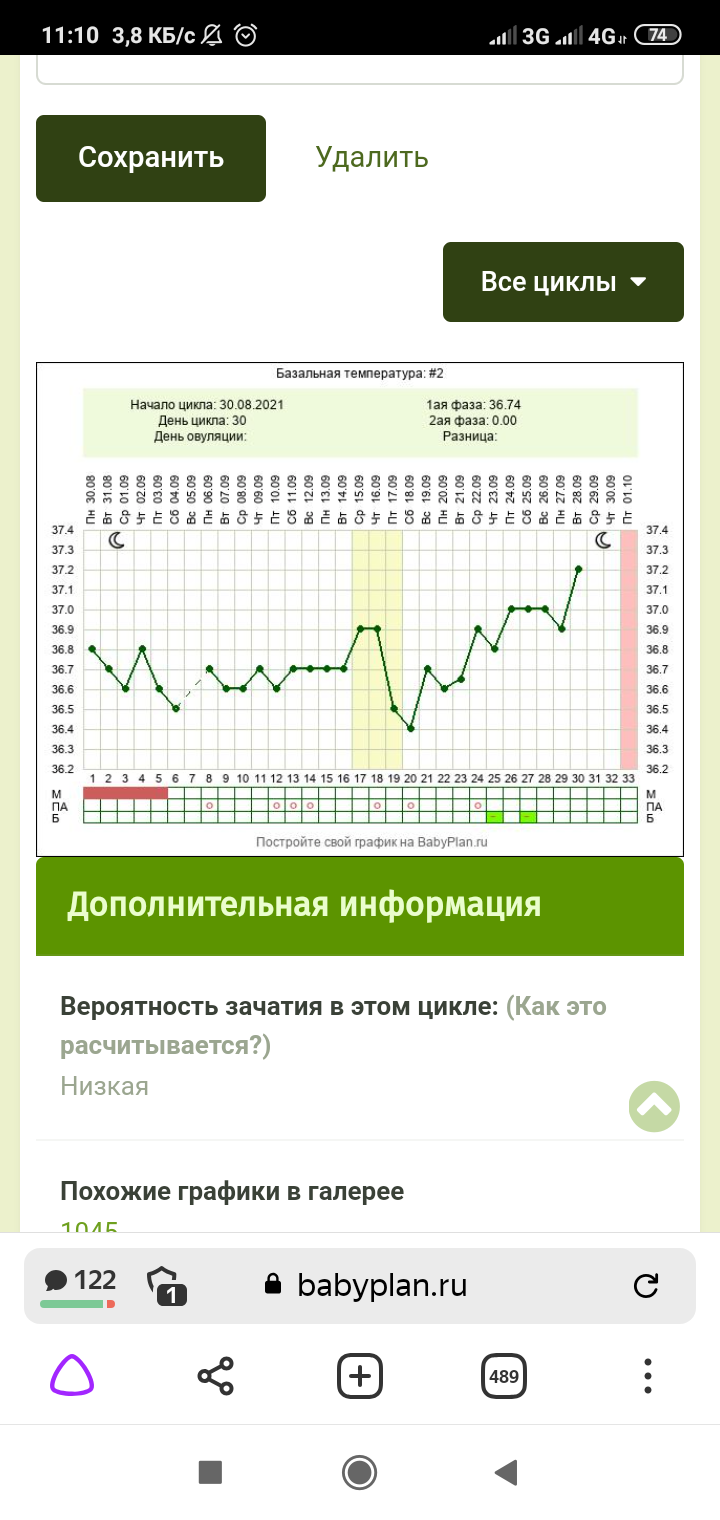The image size is (720, 1520).
Task: Add a new tab
Action: (360, 1377)
